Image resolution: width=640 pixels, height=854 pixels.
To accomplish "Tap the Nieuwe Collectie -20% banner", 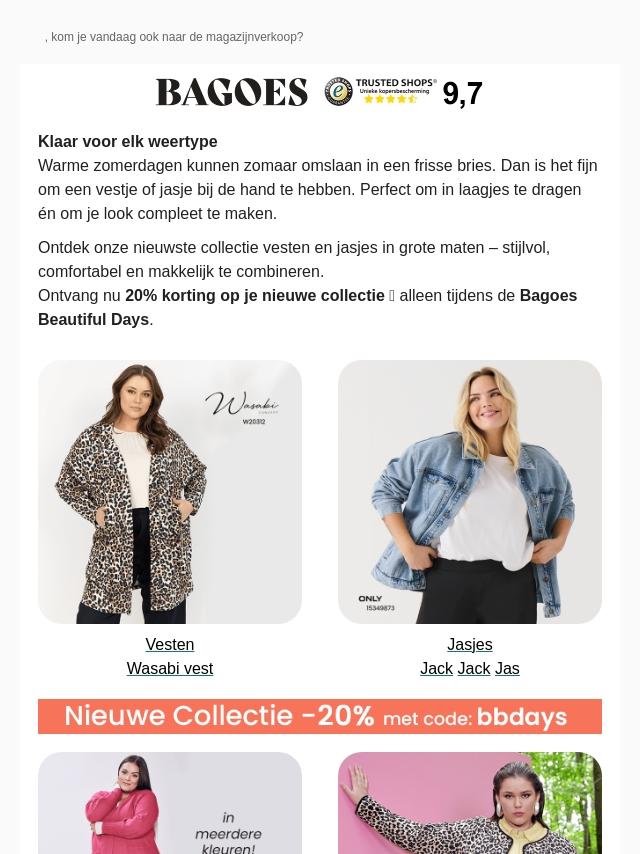I will (320, 716).
